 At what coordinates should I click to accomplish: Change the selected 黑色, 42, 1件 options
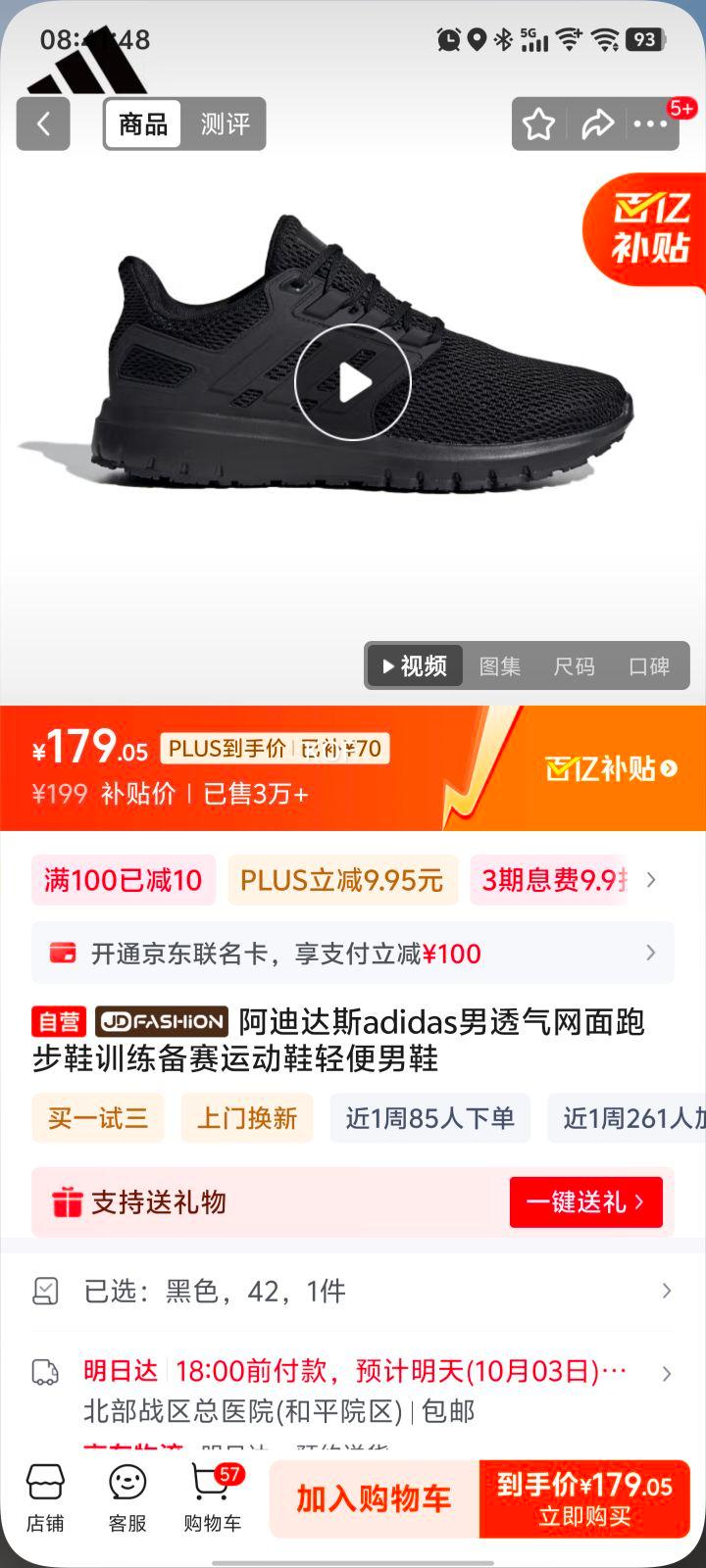[x=353, y=1291]
